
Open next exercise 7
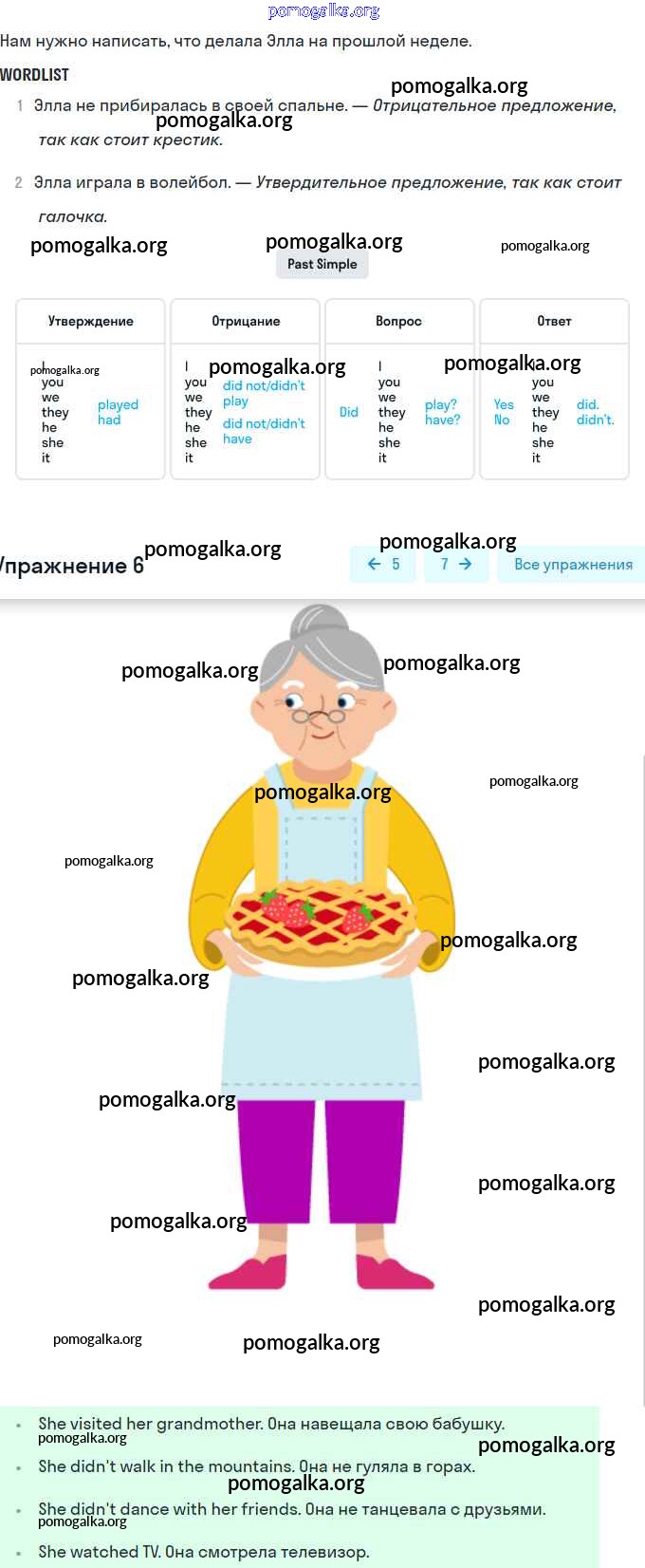(456, 565)
